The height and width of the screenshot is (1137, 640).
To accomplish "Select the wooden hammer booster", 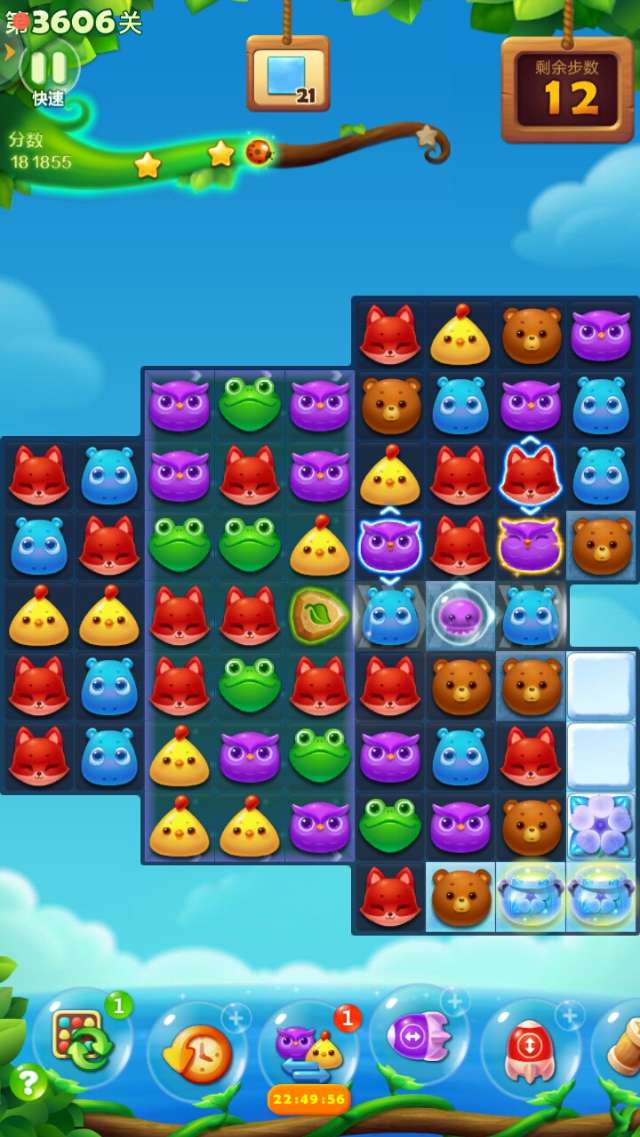I will click(620, 1046).
